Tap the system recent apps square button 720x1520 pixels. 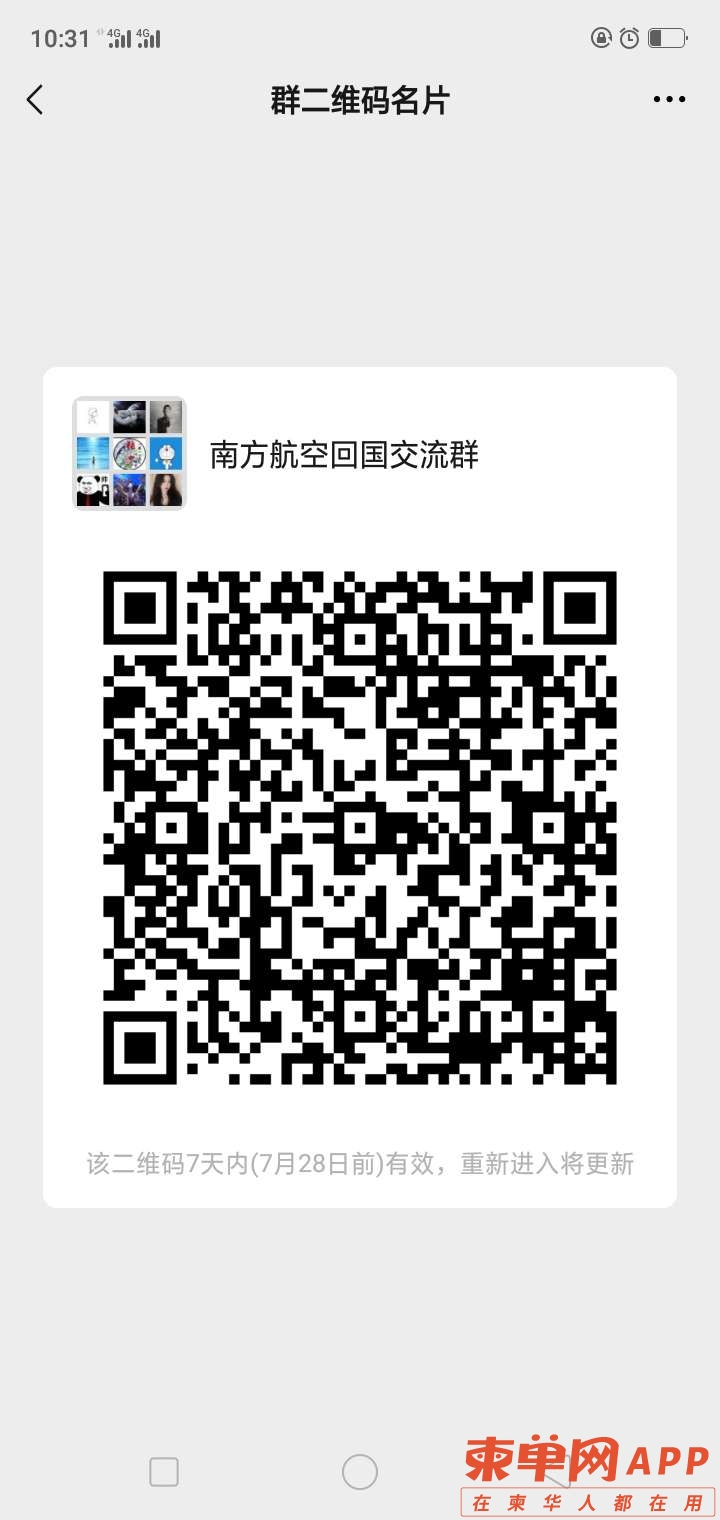tap(163, 1472)
